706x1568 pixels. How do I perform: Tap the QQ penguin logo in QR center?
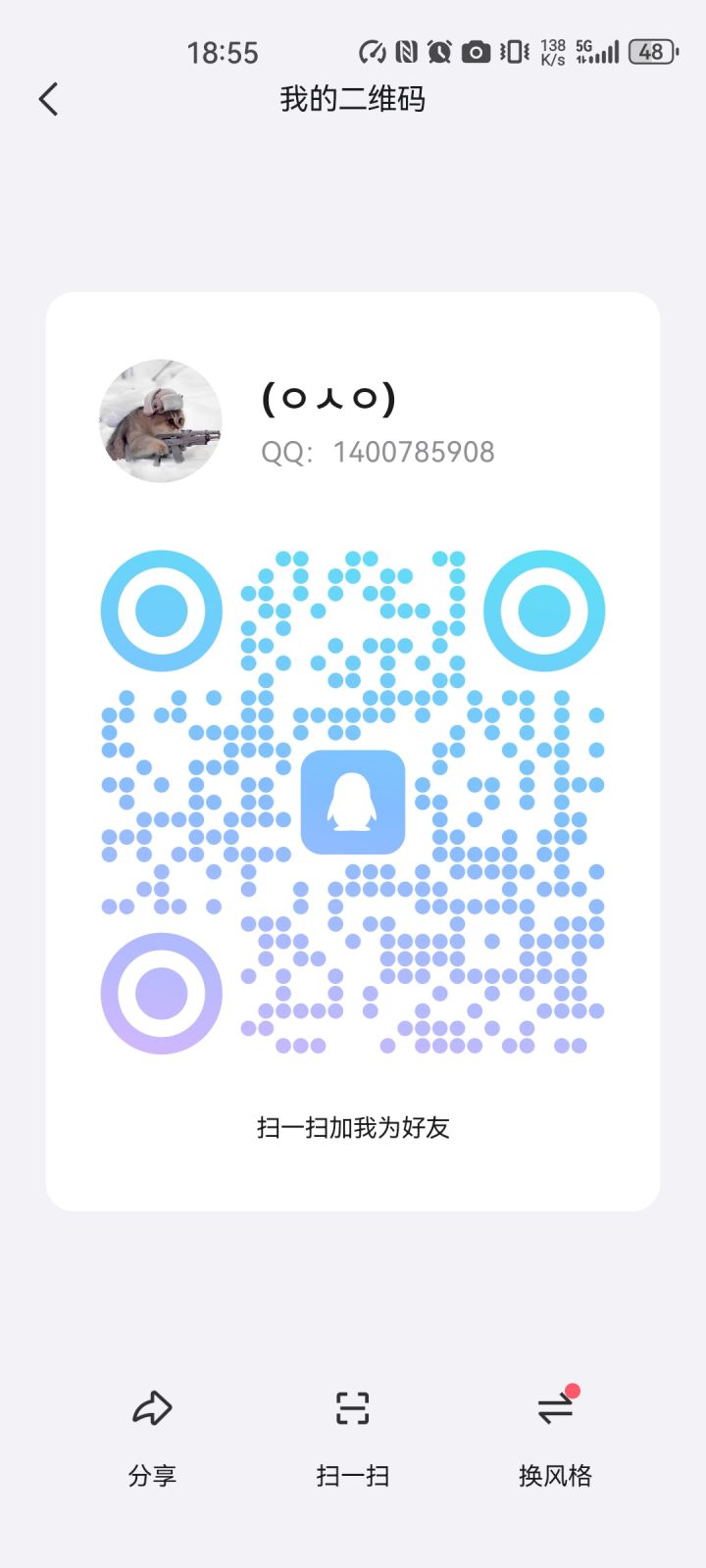coord(353,802)
